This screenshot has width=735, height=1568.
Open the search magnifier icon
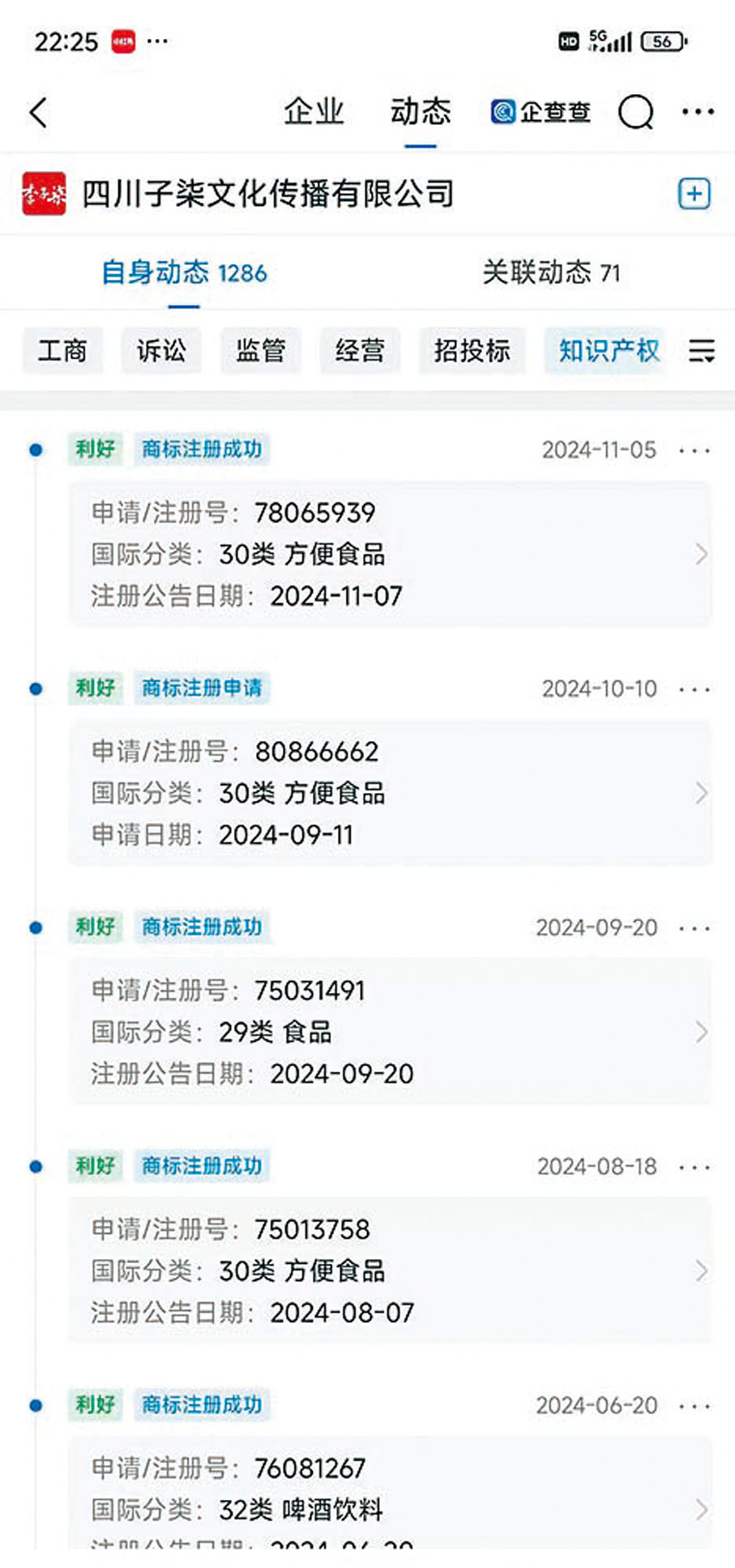(x=635, y=112)
